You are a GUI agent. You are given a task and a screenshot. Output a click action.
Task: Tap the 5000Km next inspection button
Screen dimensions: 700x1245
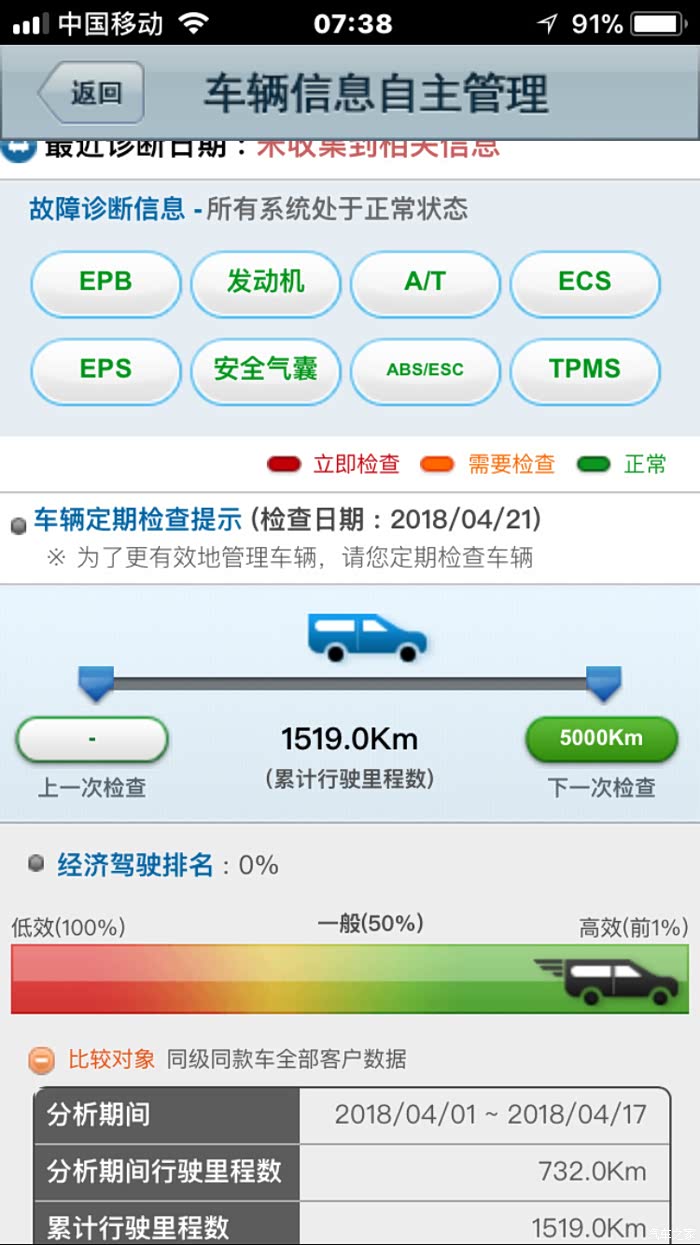(x=601, y=738)
